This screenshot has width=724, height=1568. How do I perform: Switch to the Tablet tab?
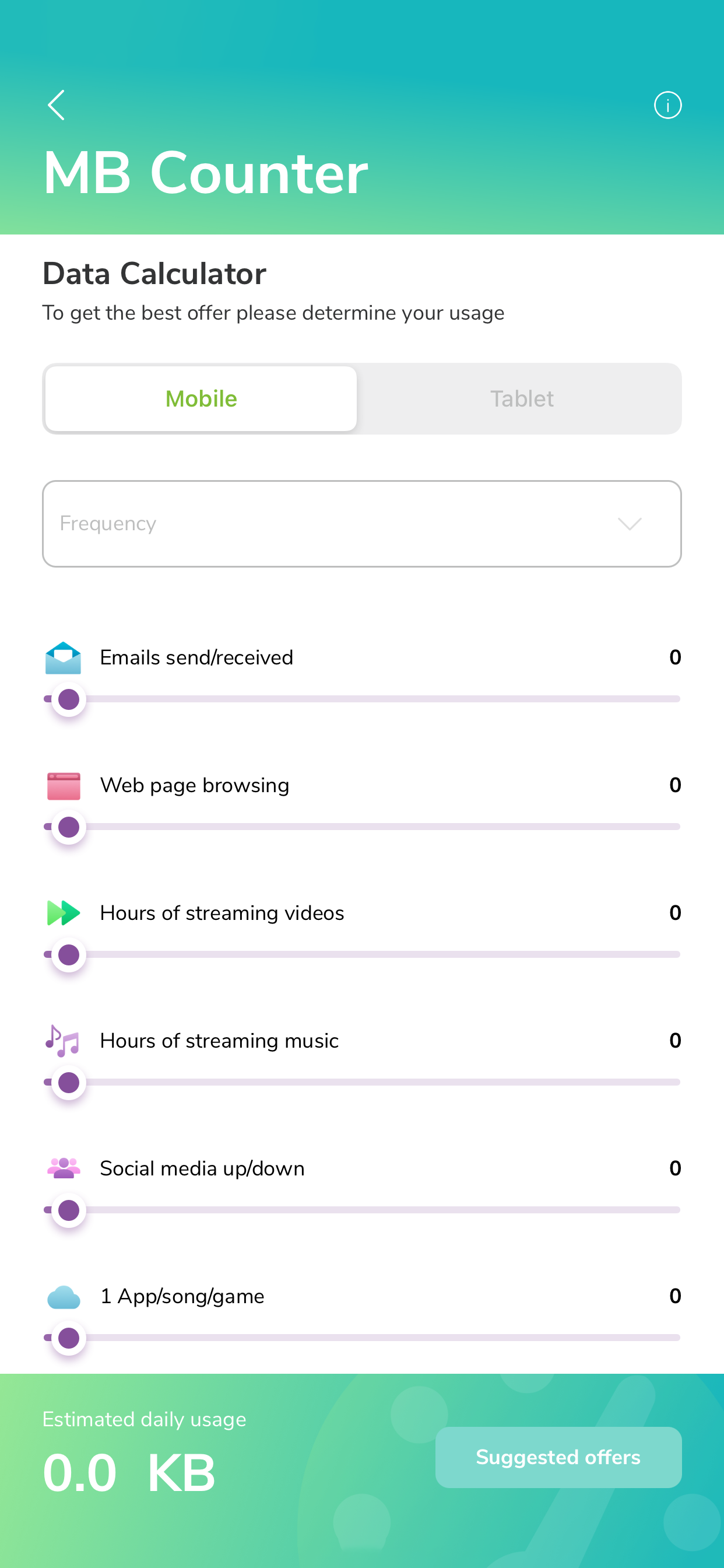(x=522, y=398)
